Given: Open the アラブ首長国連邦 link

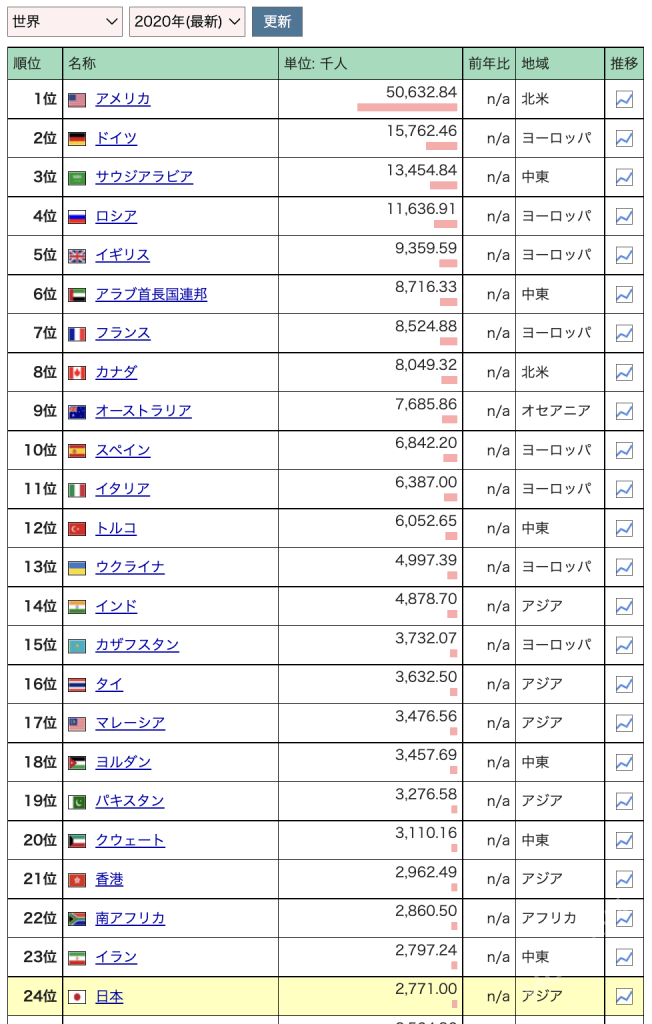Looking at the screenshot, I should 151,294.
